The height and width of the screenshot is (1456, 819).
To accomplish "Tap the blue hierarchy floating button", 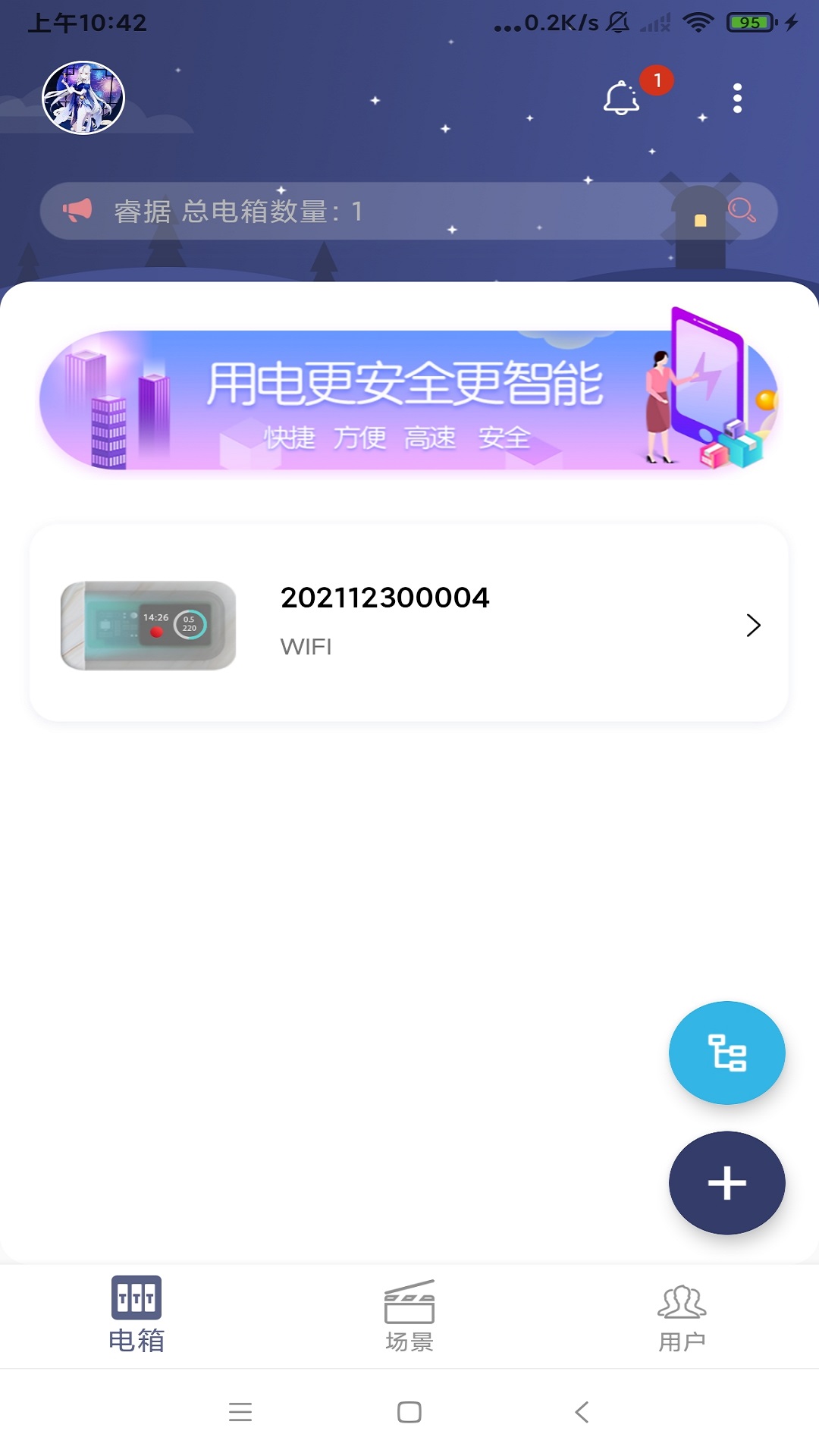I will 726,1053.
